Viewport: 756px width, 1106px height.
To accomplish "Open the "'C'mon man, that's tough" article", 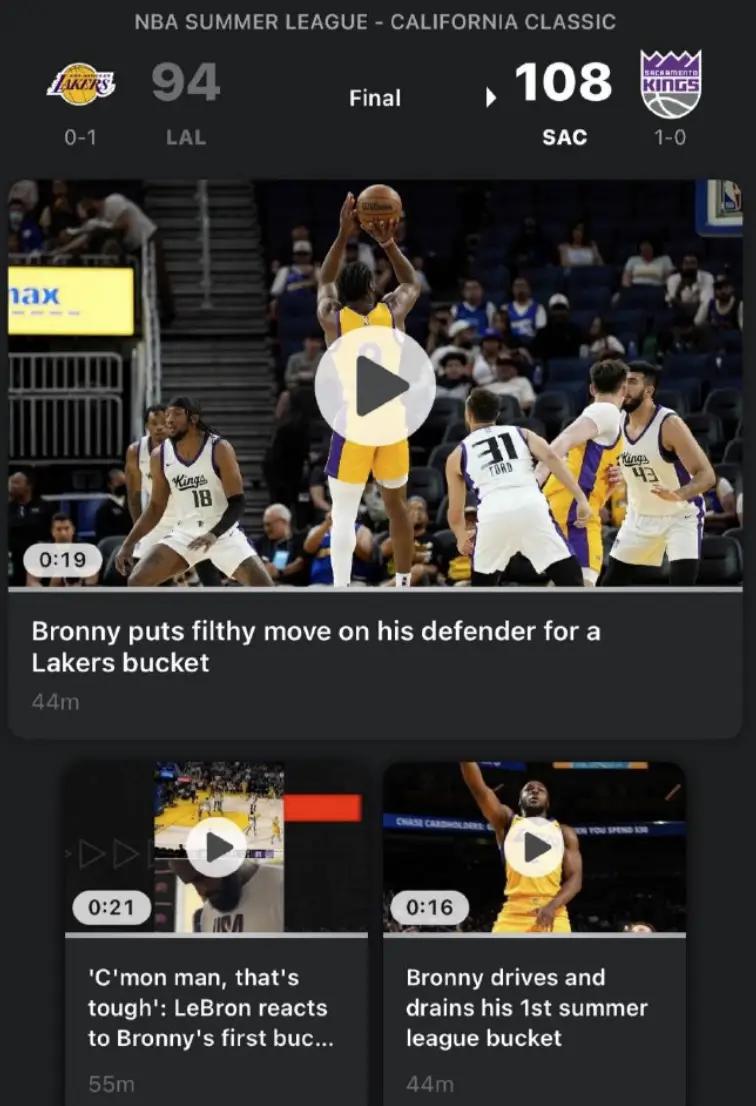I will pyautogui.click(x=208, y=1007).
